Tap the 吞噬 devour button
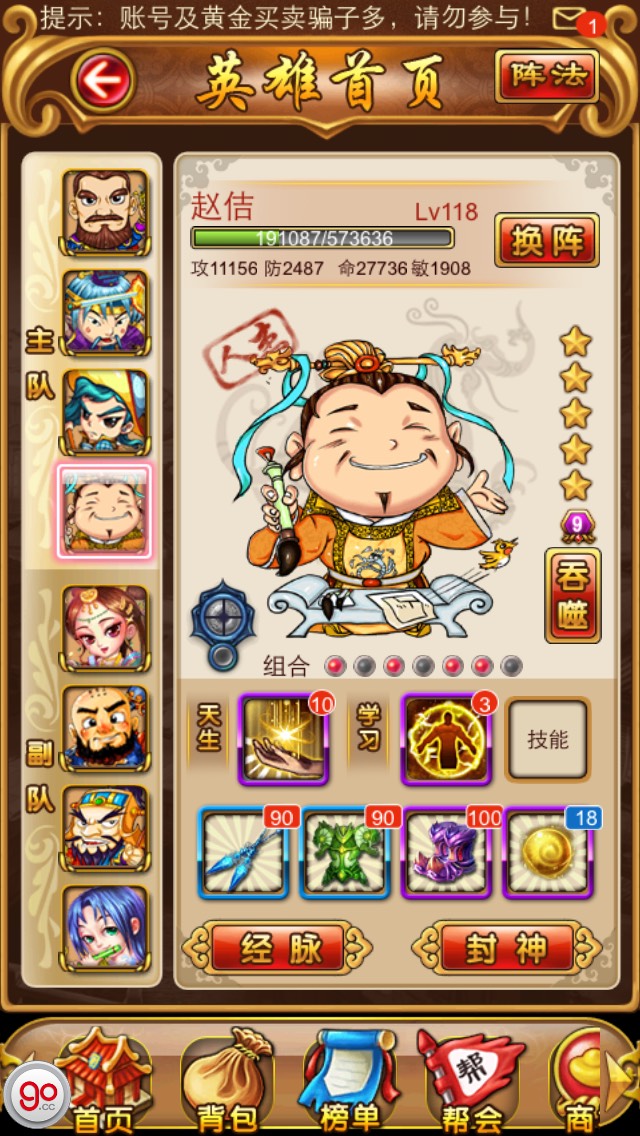 [573, 595]
